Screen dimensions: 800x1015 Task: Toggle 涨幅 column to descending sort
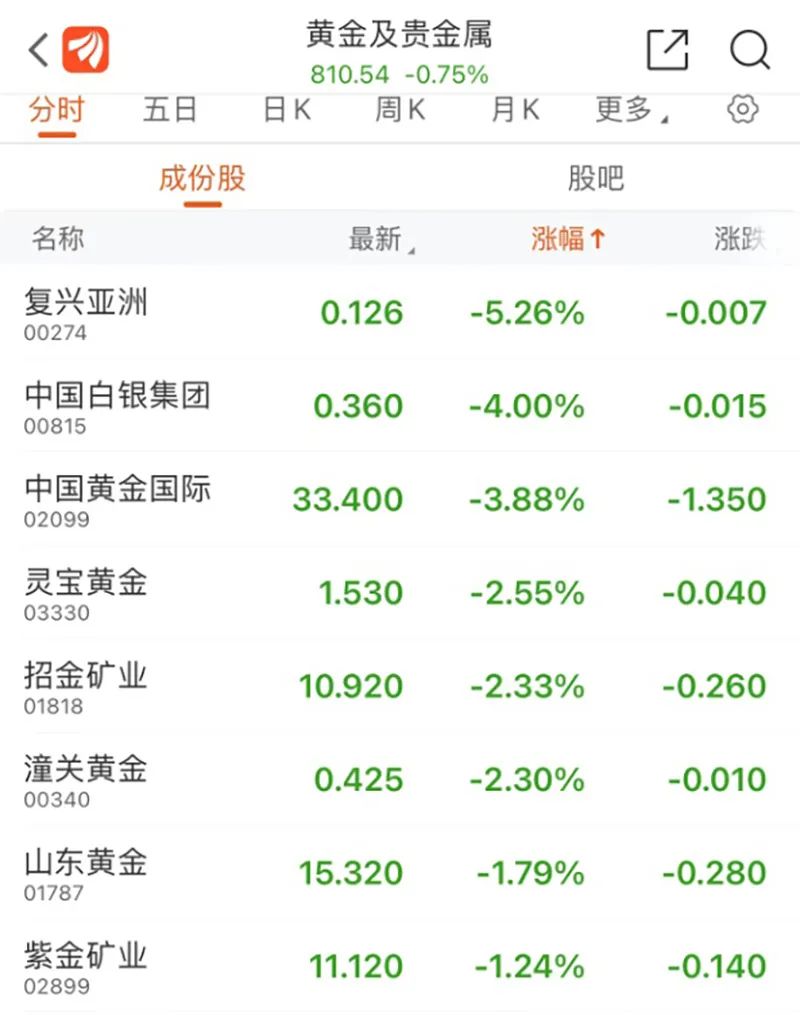point(567,237)
